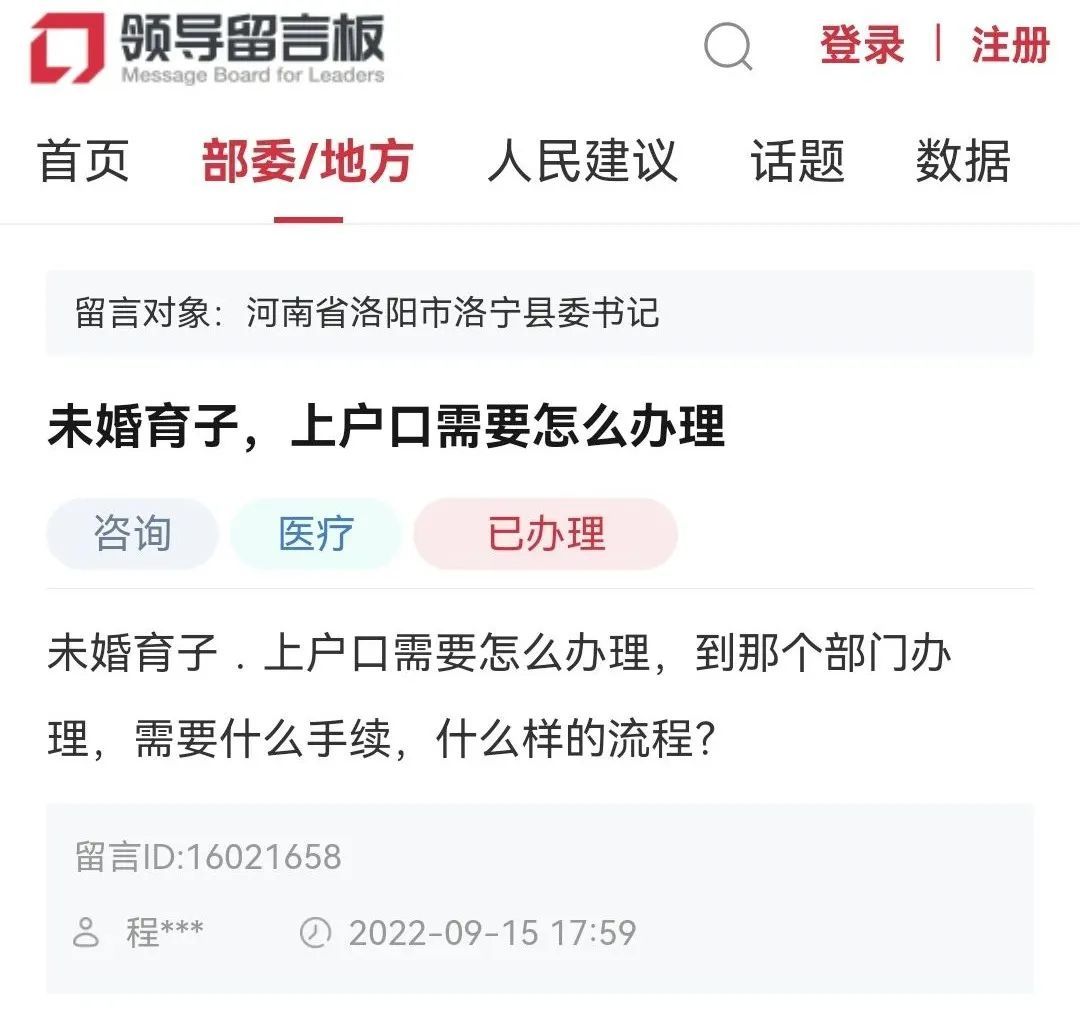Tap the 医疗 category chip
The height and width of the screenshot is (1033, 1080).
[316, 534]
